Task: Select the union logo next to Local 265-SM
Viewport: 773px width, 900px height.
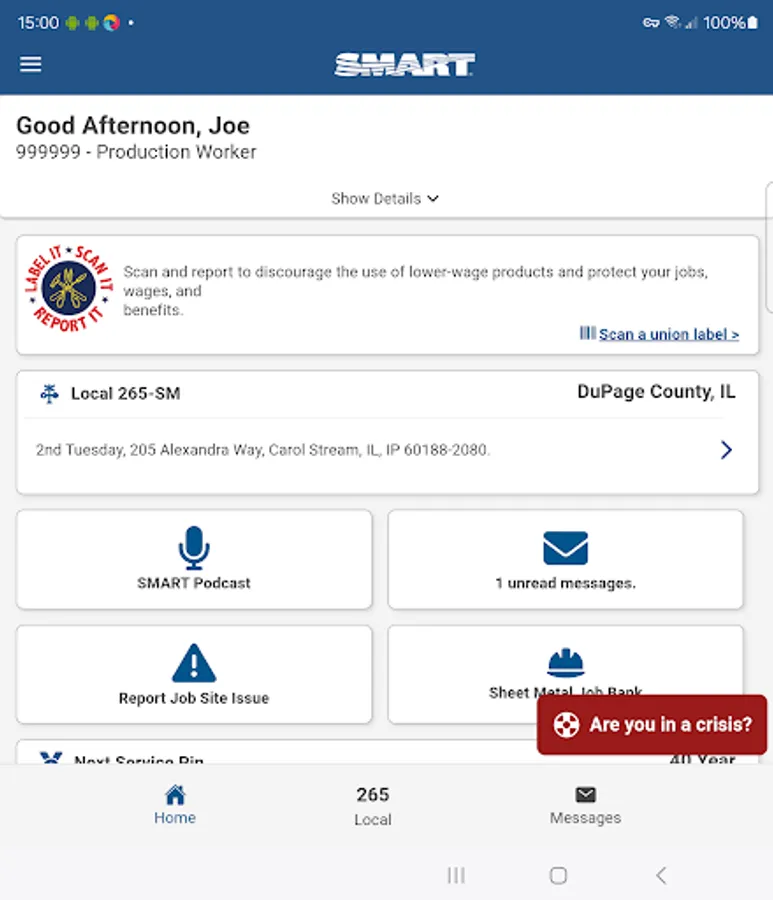Action: click(x=49, y=393)
